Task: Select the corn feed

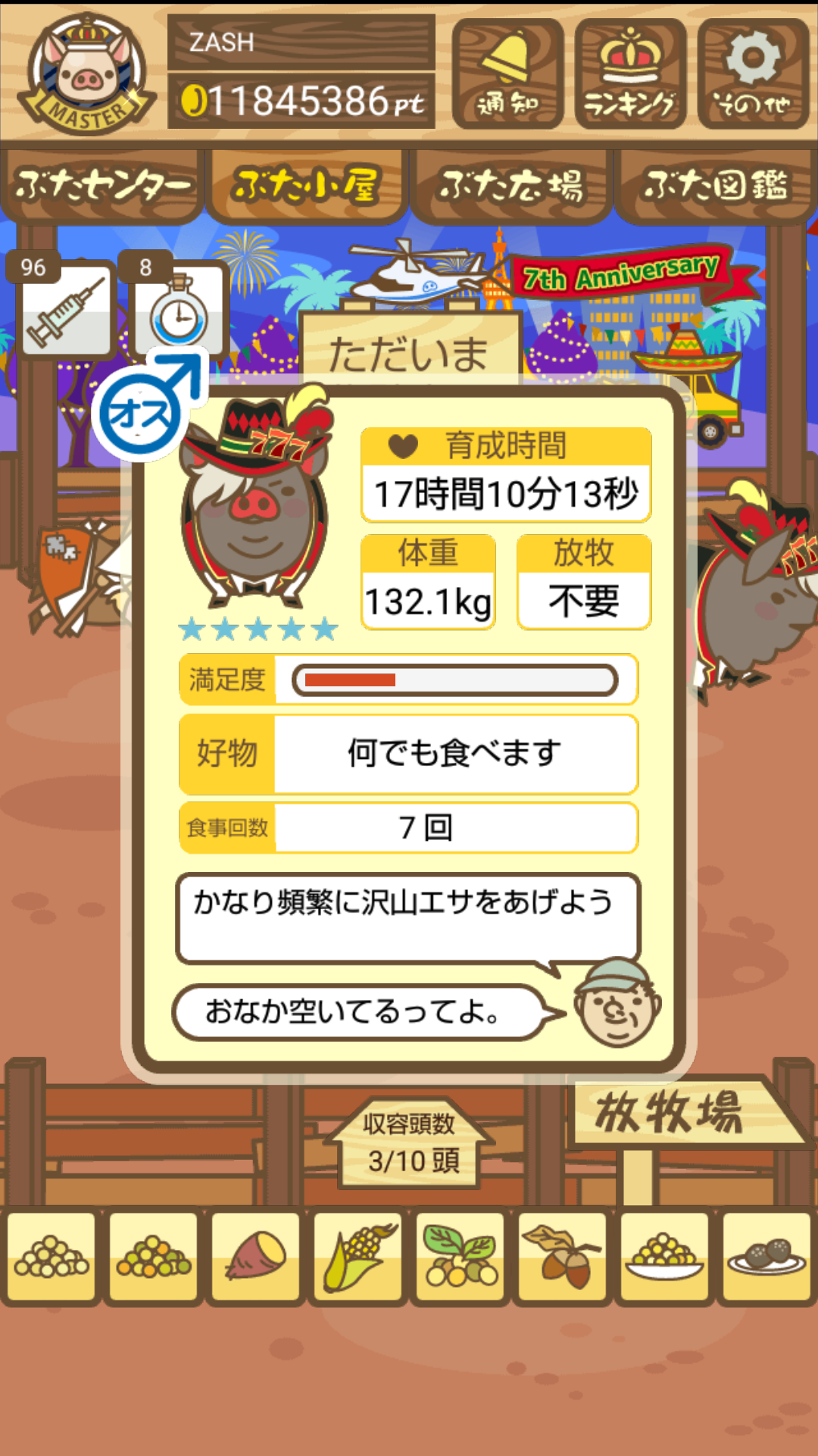Action: point(358,1258)
